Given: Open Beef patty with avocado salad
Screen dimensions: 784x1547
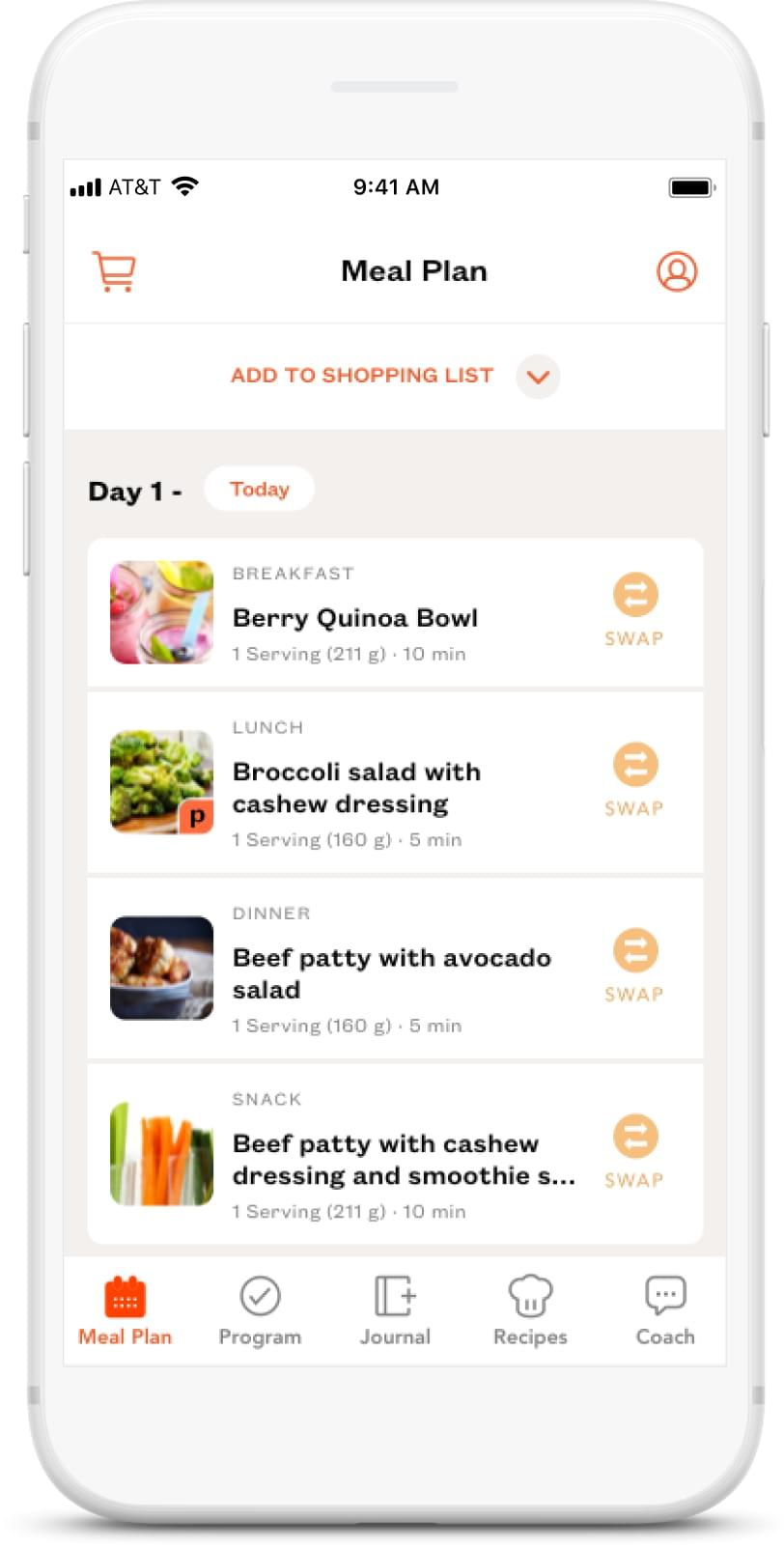Looking at the screenshot, I should click(x=390, y=972).
